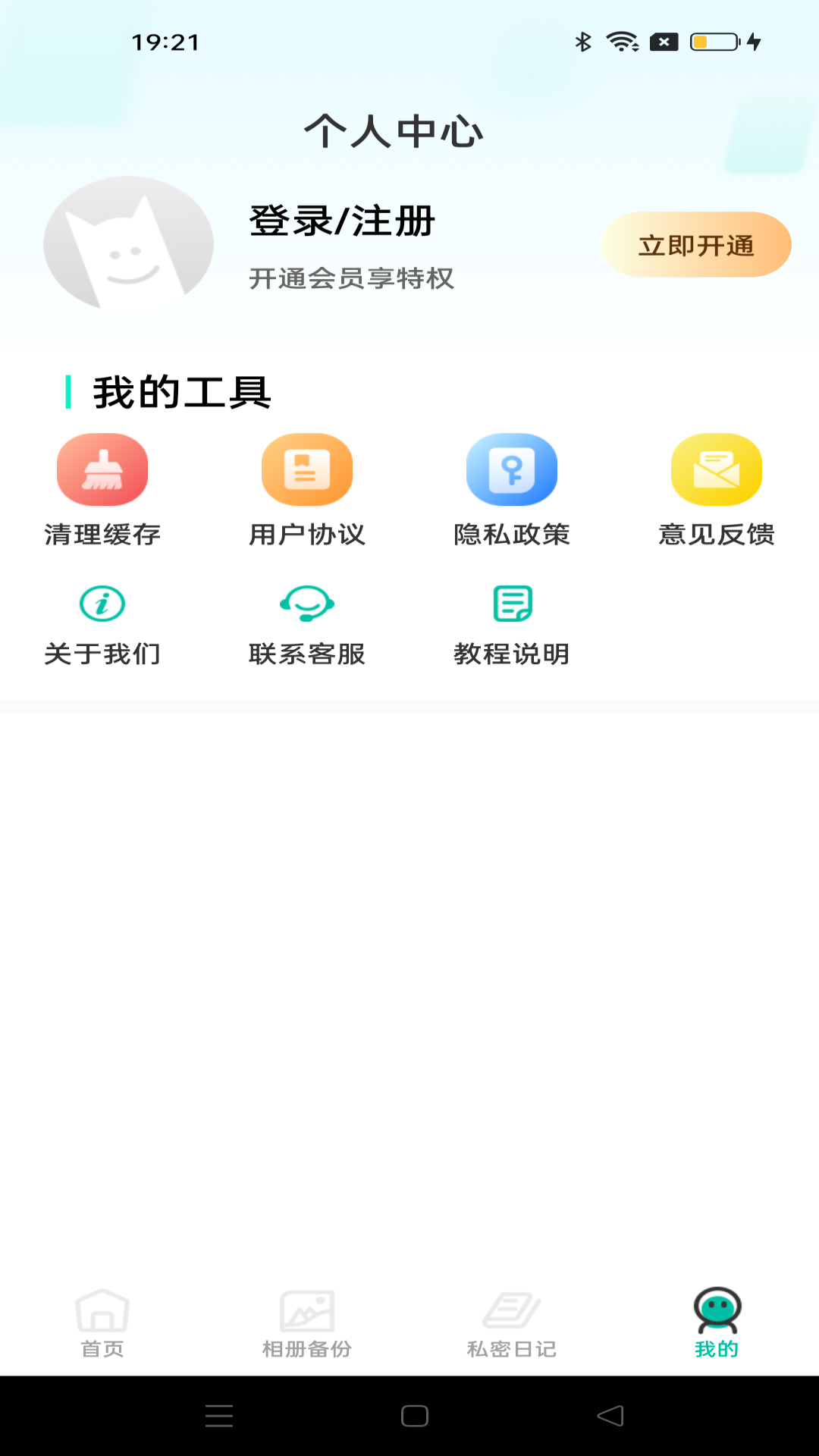View the 隐私政策 privacy policy
819x1456 pixels.
click(x=512, y=489)
